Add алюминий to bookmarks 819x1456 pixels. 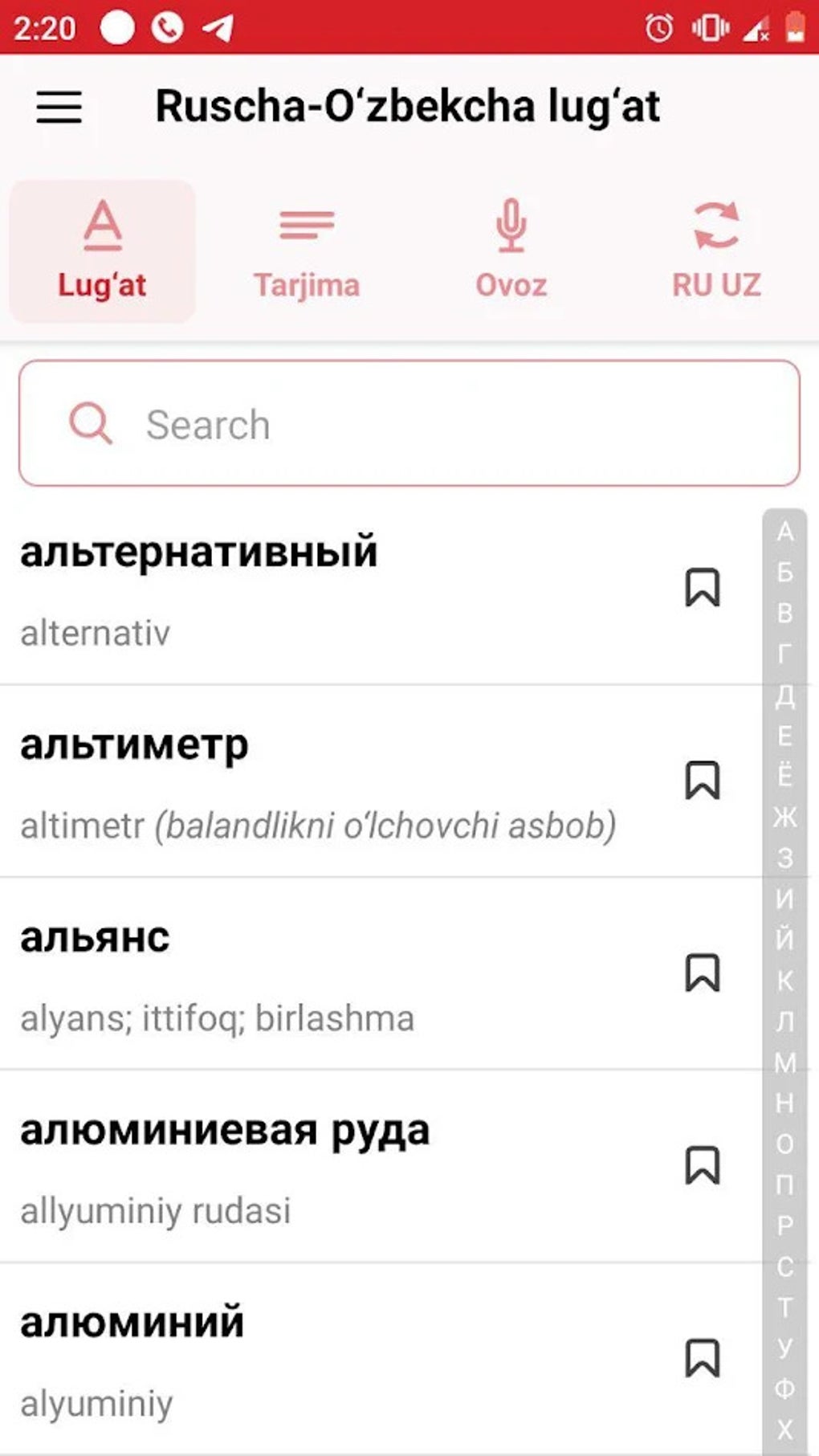703,1359
